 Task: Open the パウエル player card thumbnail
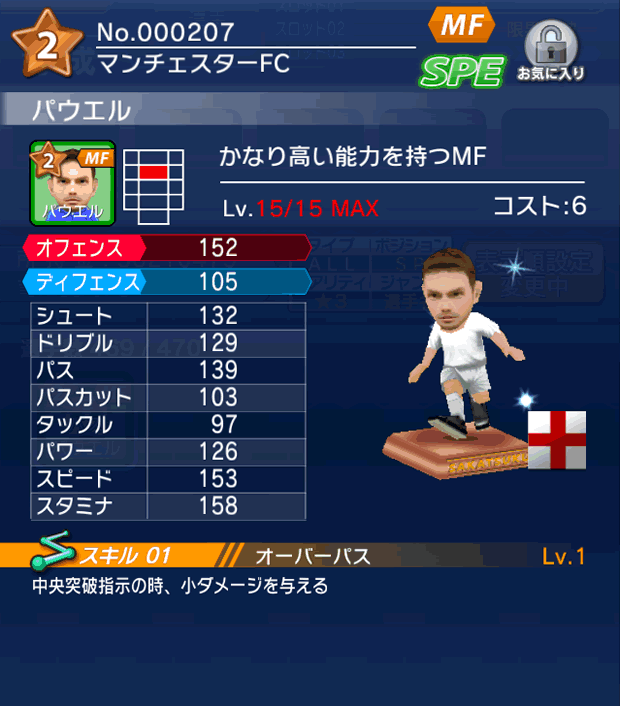point(72,182)
